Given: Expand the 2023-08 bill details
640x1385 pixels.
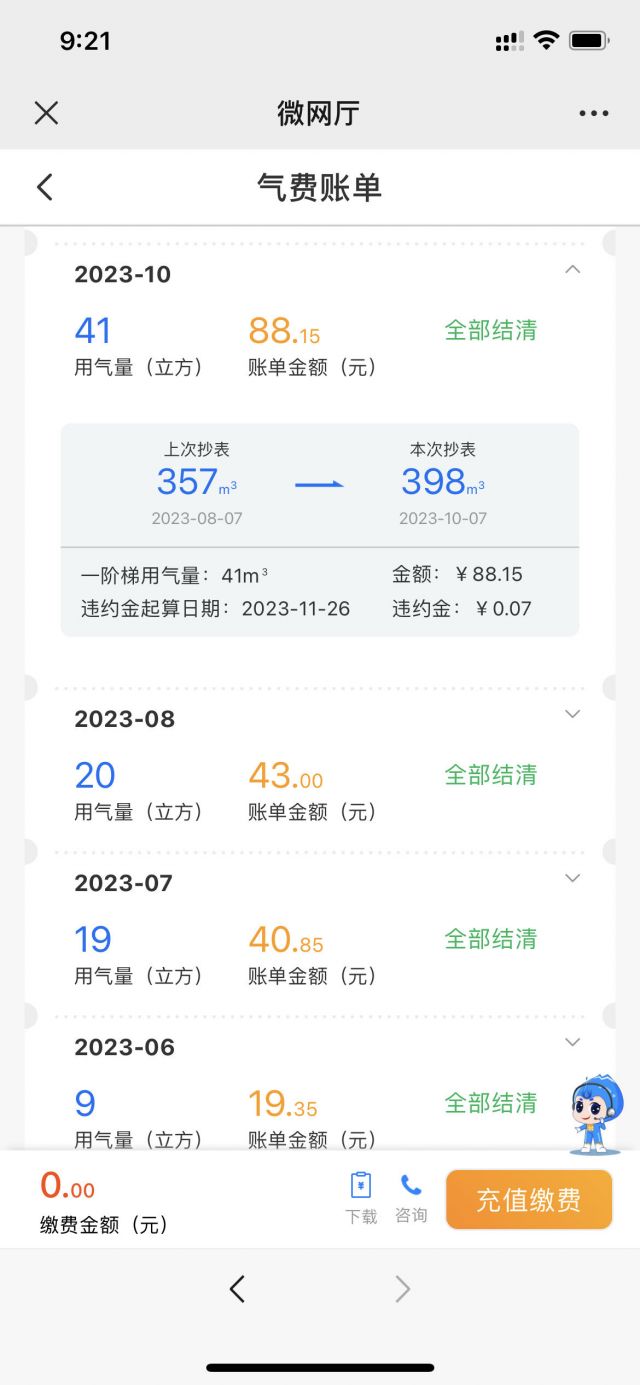Looking at the screenshot, I should point(572,714).
